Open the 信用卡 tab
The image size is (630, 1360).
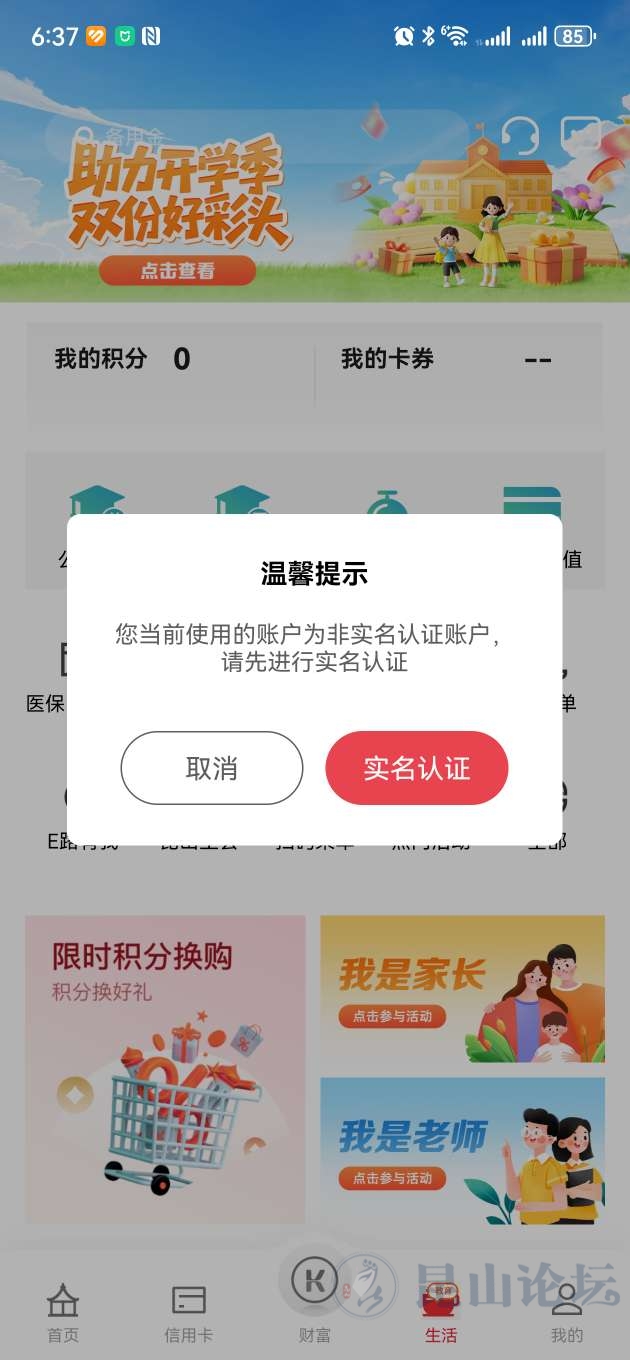[x=188, y=1313]
